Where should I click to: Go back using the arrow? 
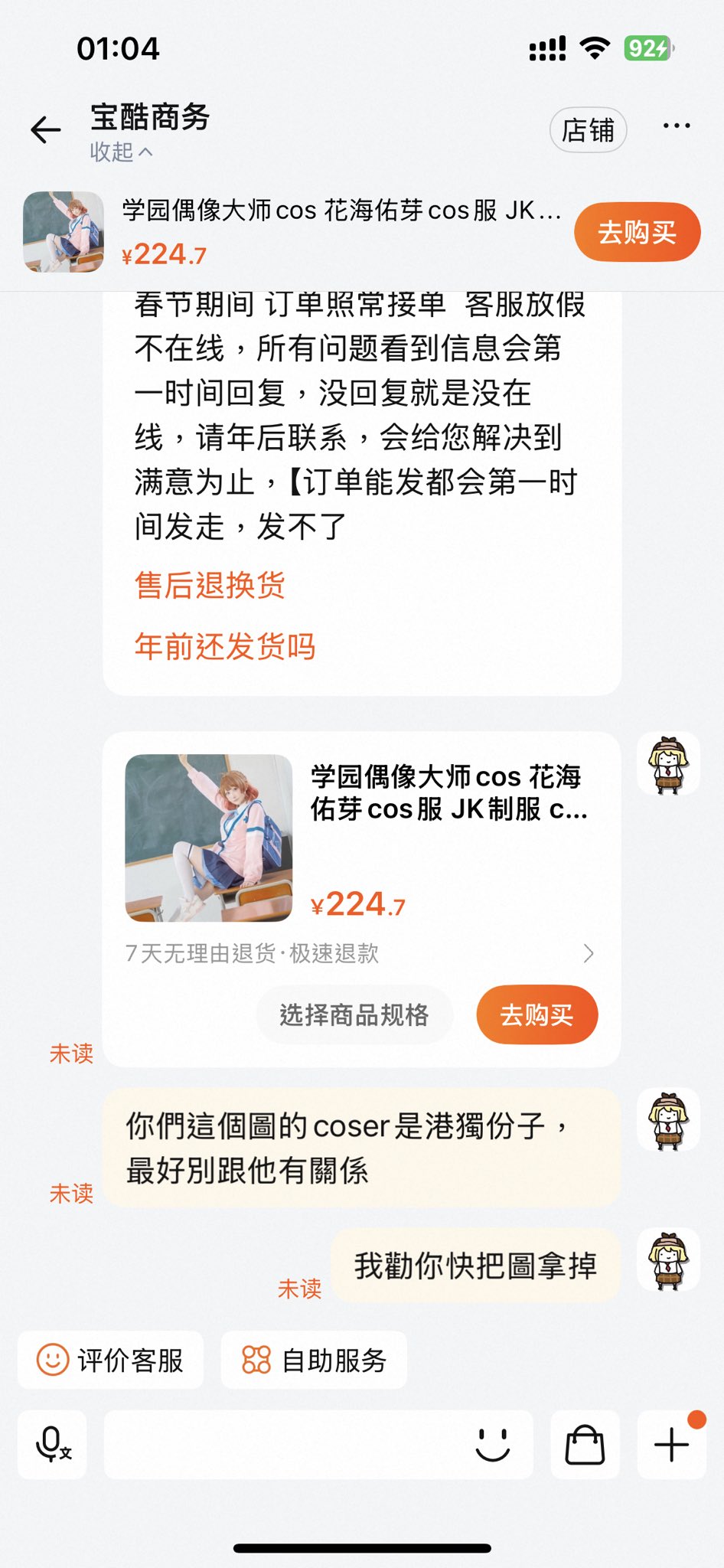coord(45,129)
